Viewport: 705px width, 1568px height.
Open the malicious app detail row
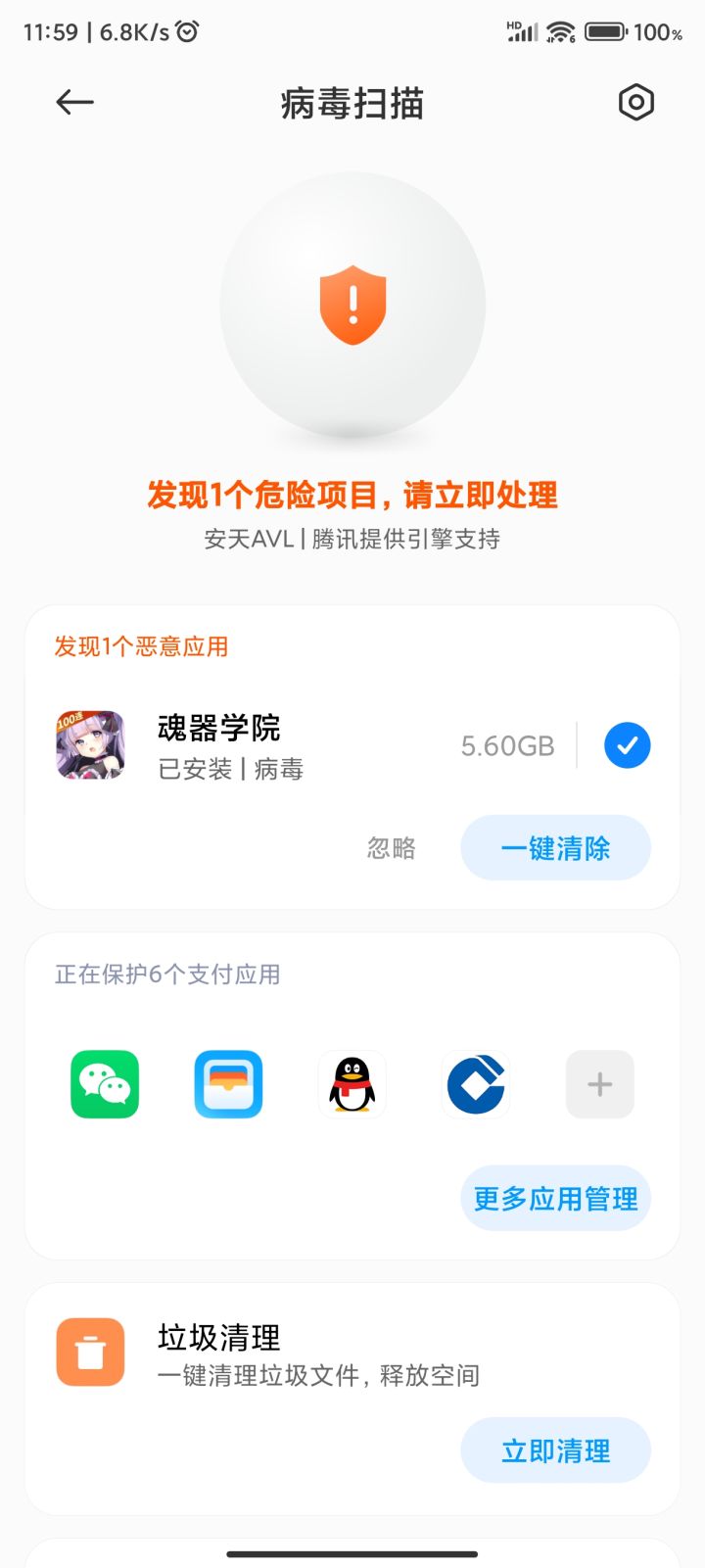click(294, 745)
